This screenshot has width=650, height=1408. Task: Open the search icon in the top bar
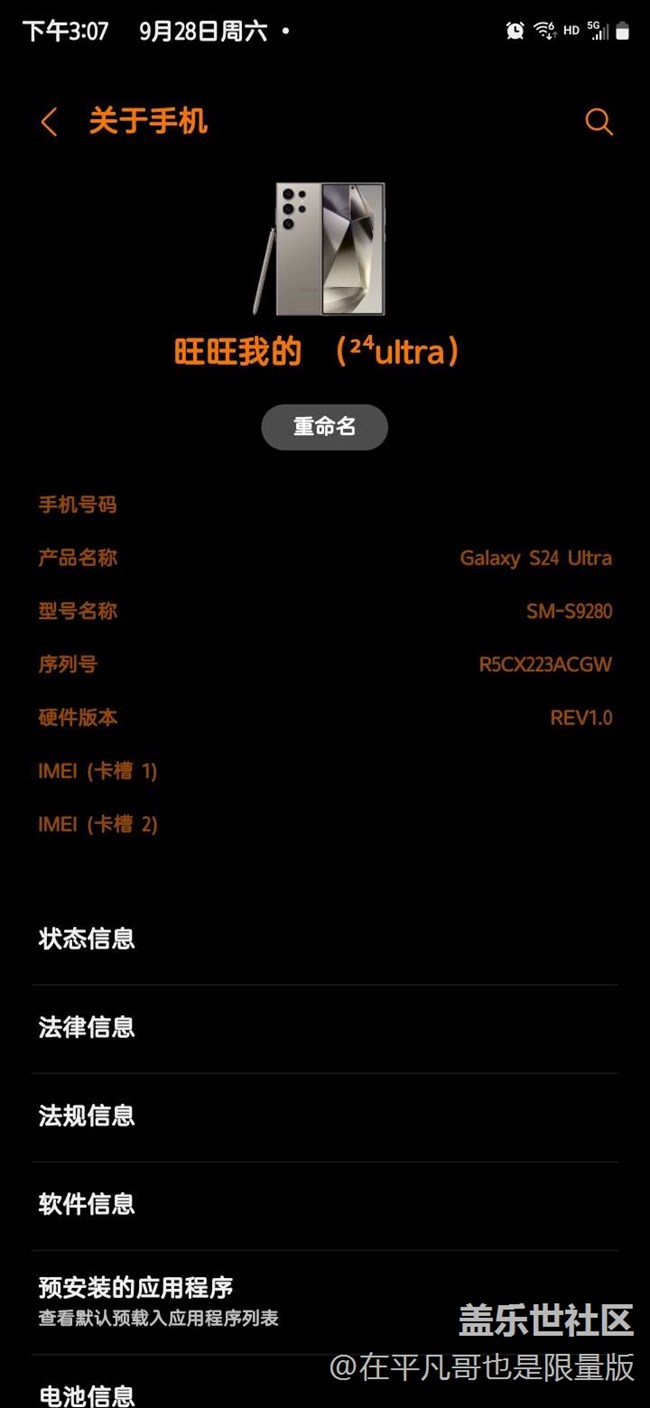(598, 122)
